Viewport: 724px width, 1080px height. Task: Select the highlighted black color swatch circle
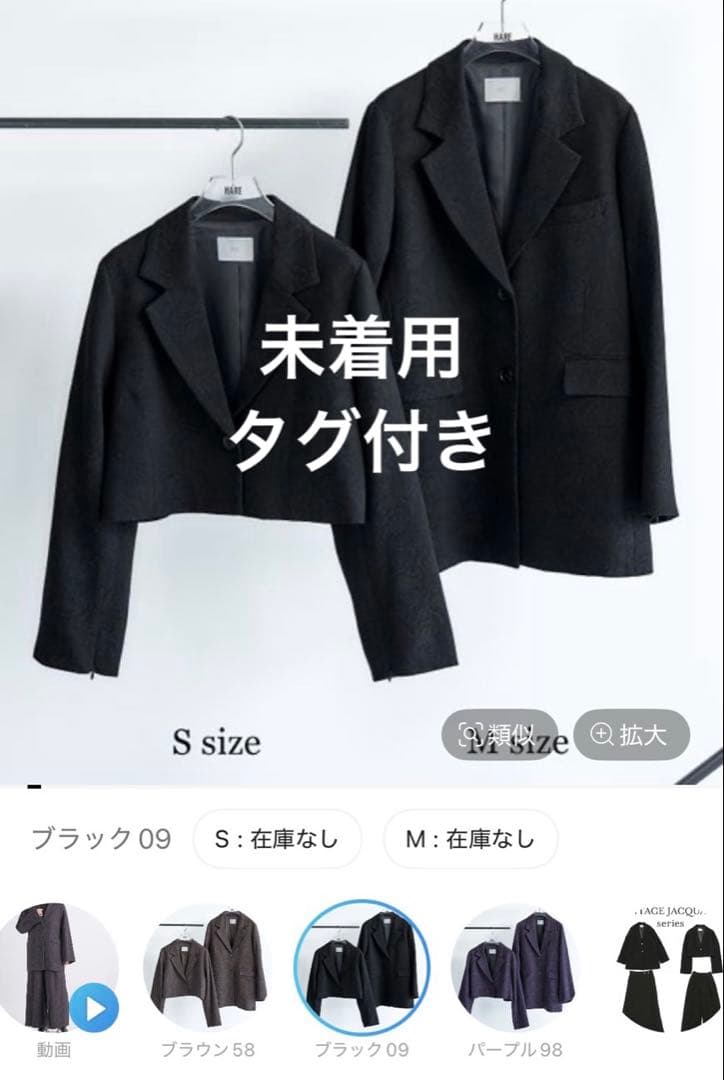pyautogui.click(x=364, y=961)
